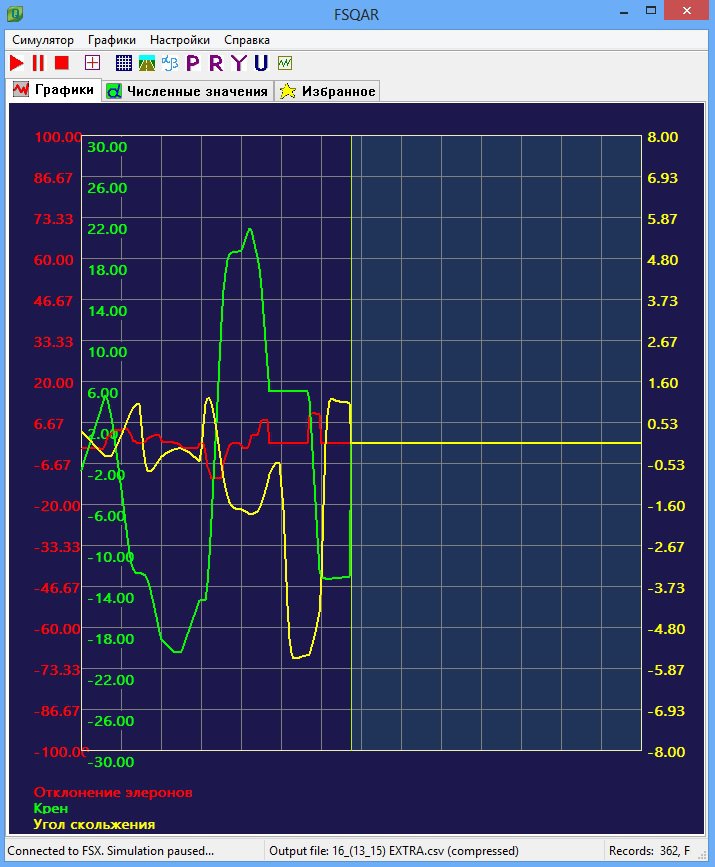Viewport: 715px width, 867px height.
Task: Open the Симулятор menu
Action: click(43, 40)
